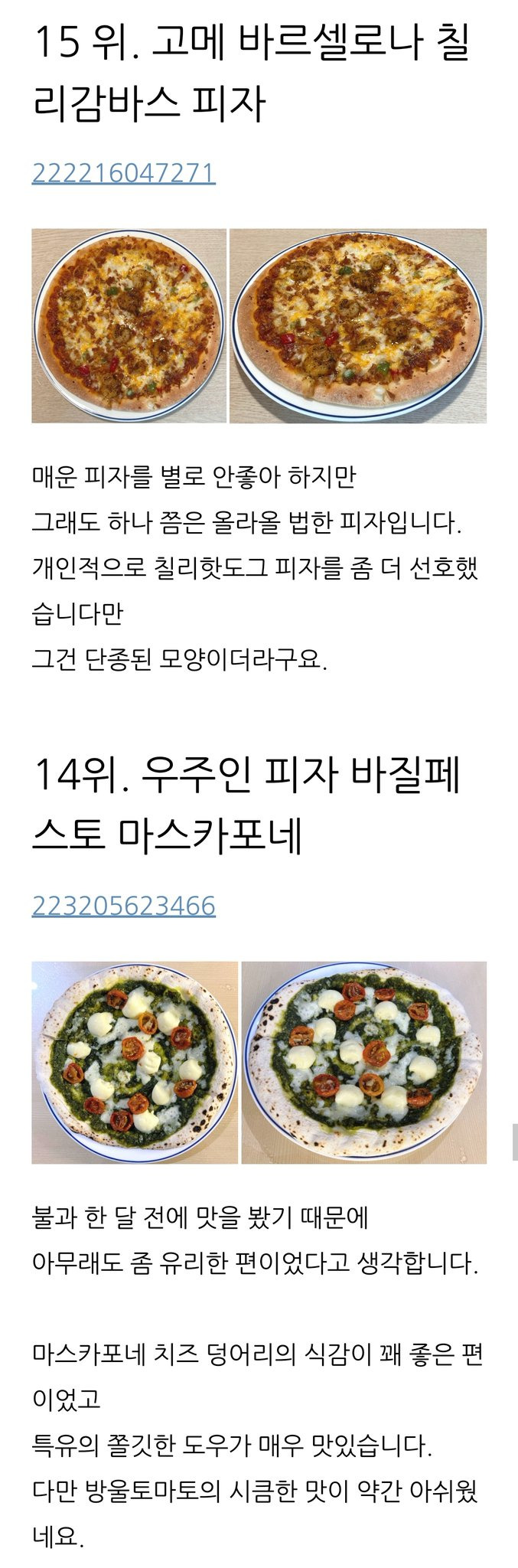The image size is (518, 1568).
Task: View the second chili gambas pizza photo
Action: (x=358, y=325)
